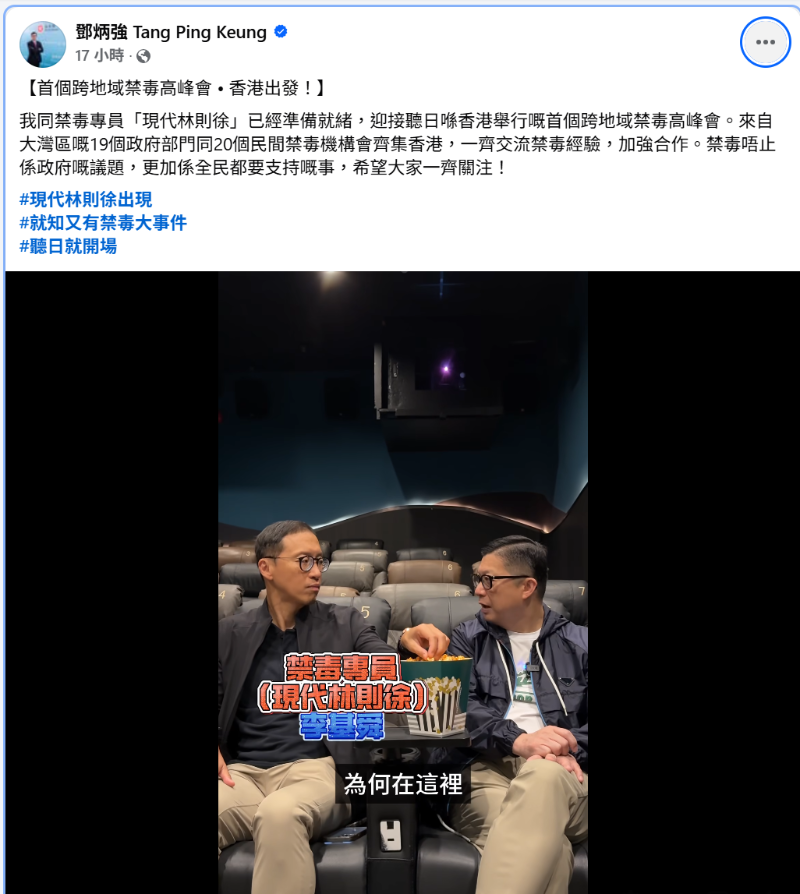This screenshot has height=894, width=800.
Task: Play the cinema video in the post
Action: tap(403, 580)
